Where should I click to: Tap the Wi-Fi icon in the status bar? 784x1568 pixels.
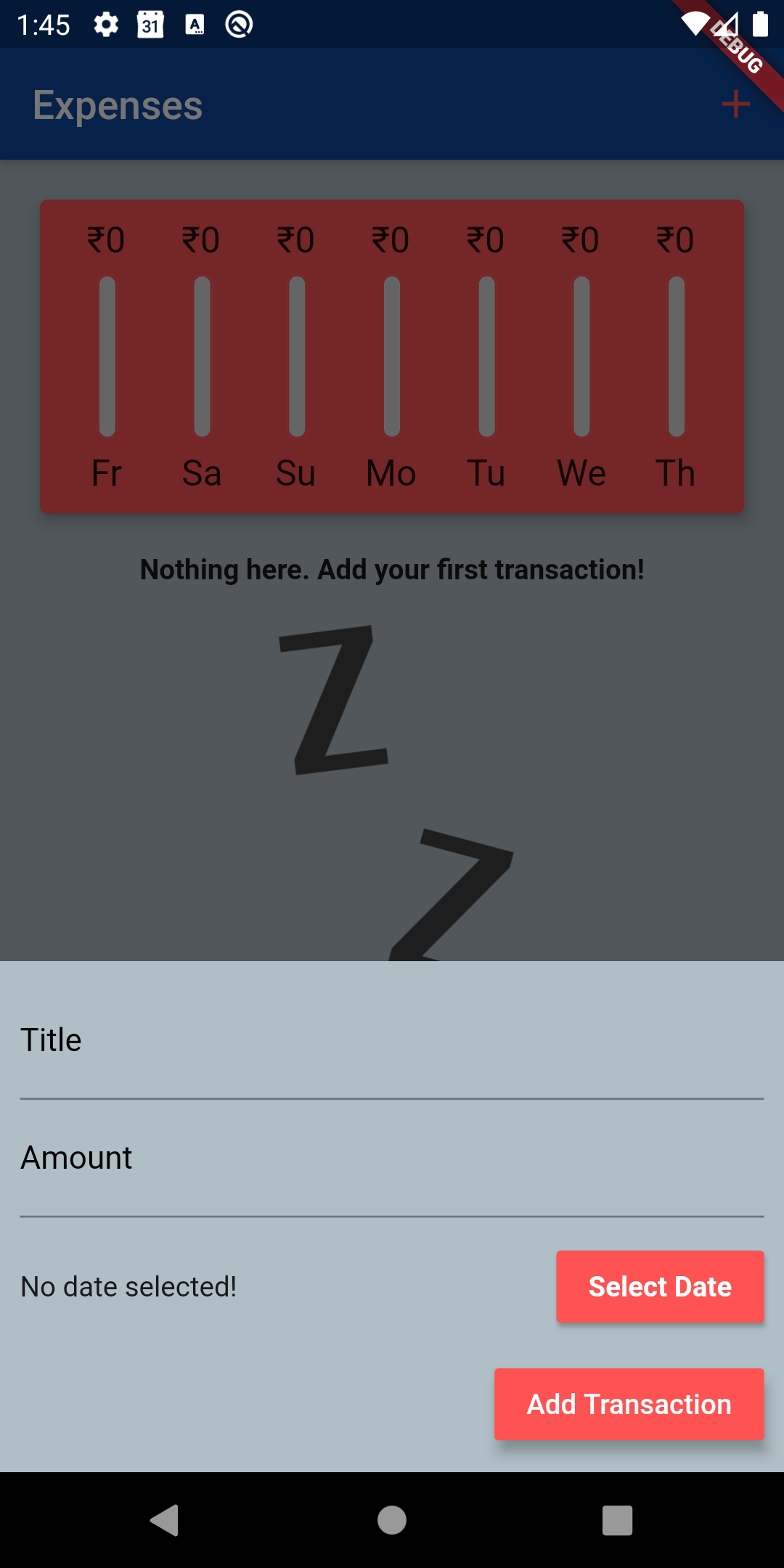[695, 23]
